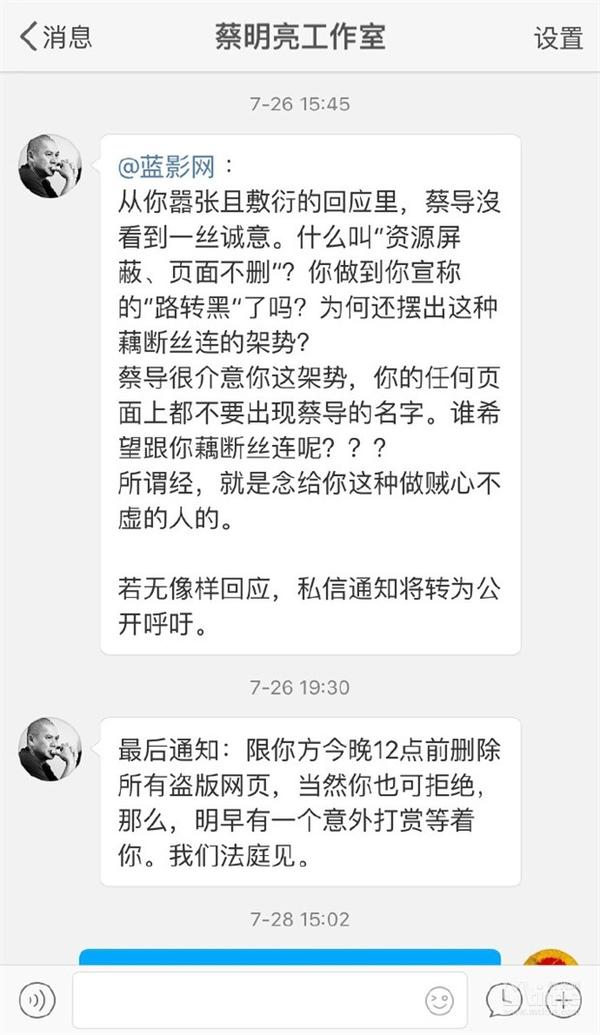600x1035 pixels.
Task: Switch to voice message input
Action: coord(37,999)
